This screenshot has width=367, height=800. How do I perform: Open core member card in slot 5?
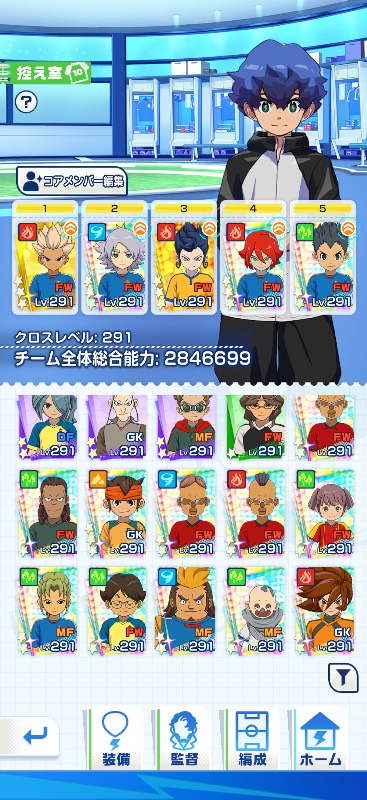coord(323,258)
